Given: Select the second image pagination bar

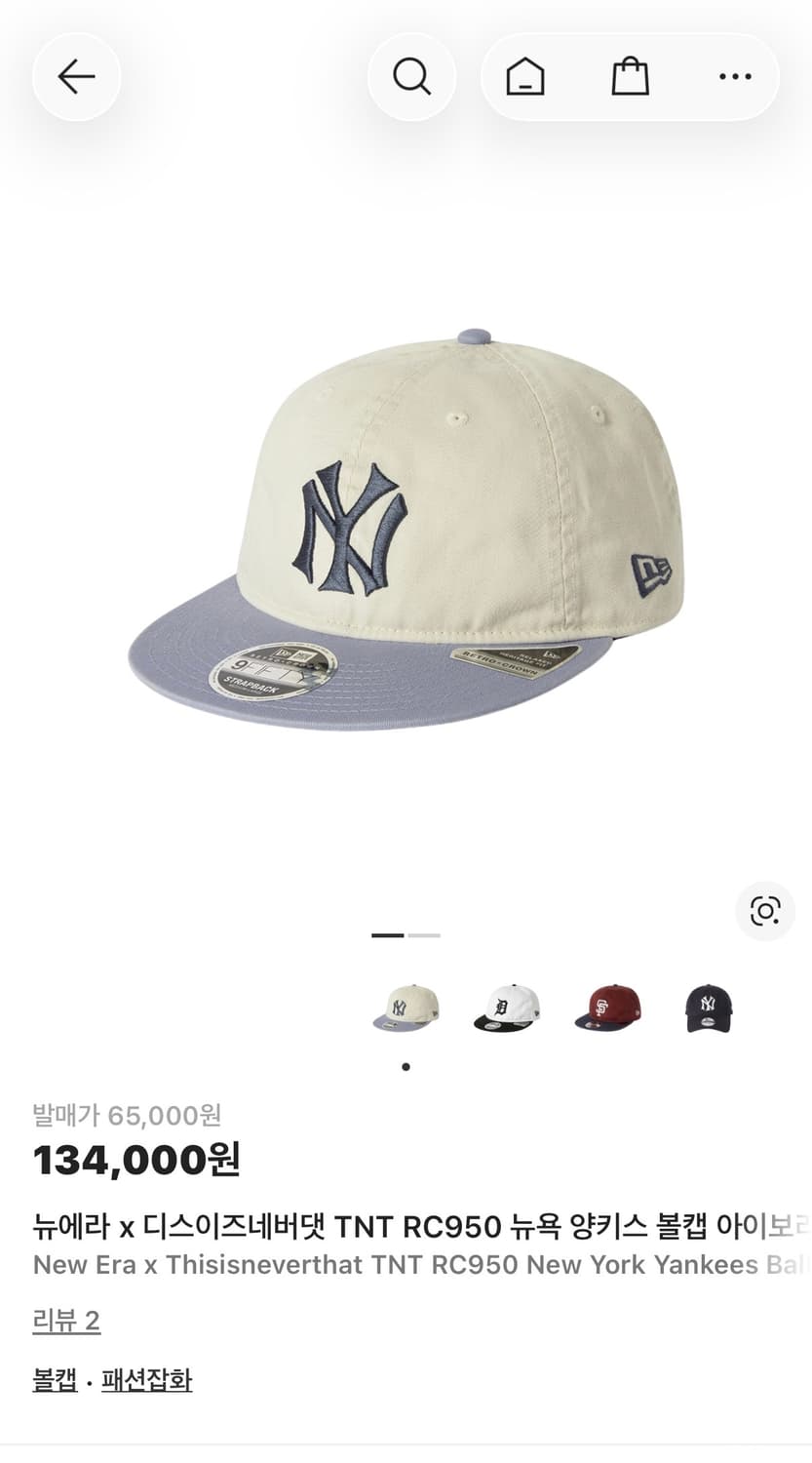Looking at the screenshot, I should coord(422,934).
